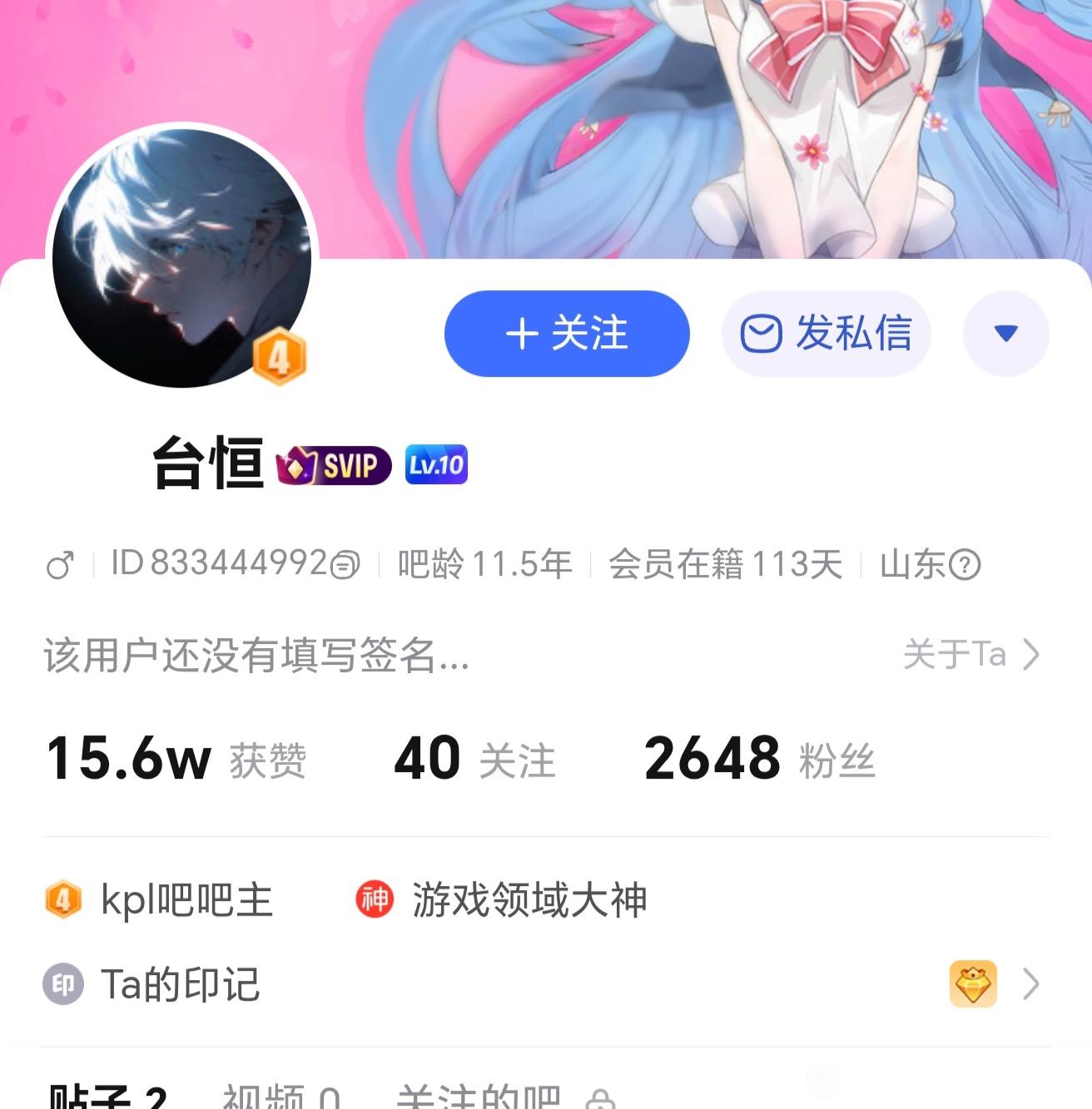Select the 贴子 tab
The image size is (1092, 1109).
(x=108, y=1097)
